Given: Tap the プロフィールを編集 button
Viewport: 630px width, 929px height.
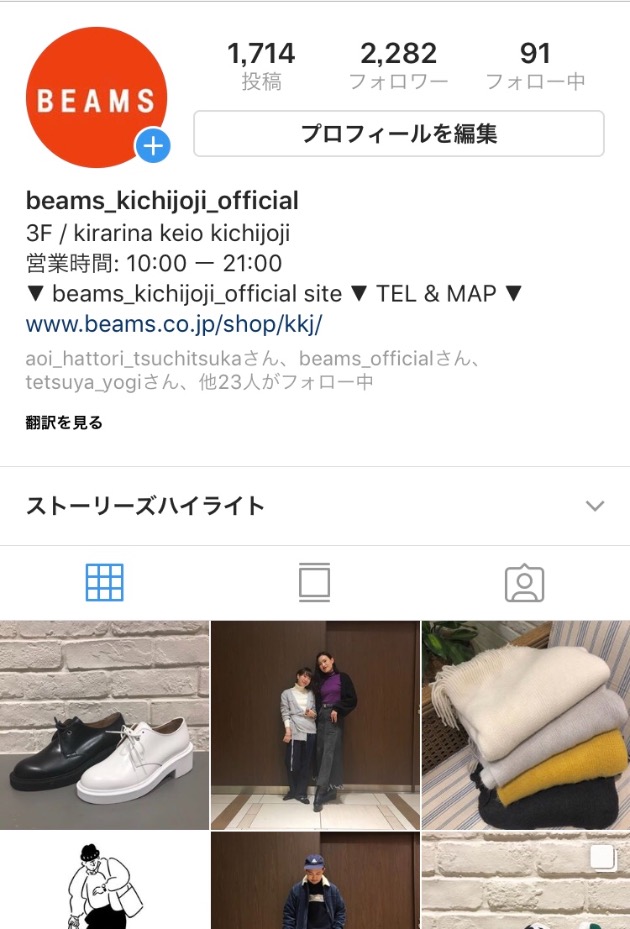Looking at the screenshot, I should 398,134.
